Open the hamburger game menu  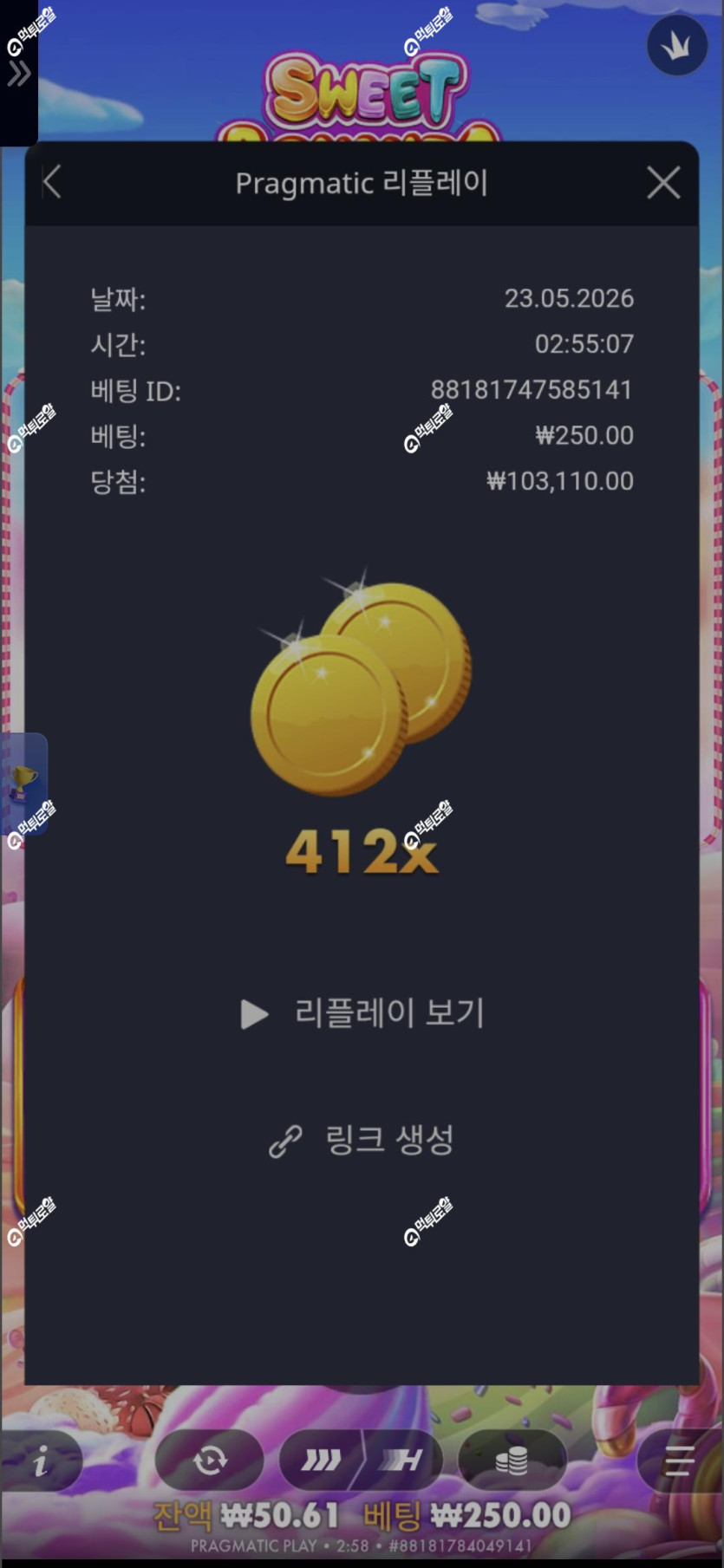pos(679,1461)
